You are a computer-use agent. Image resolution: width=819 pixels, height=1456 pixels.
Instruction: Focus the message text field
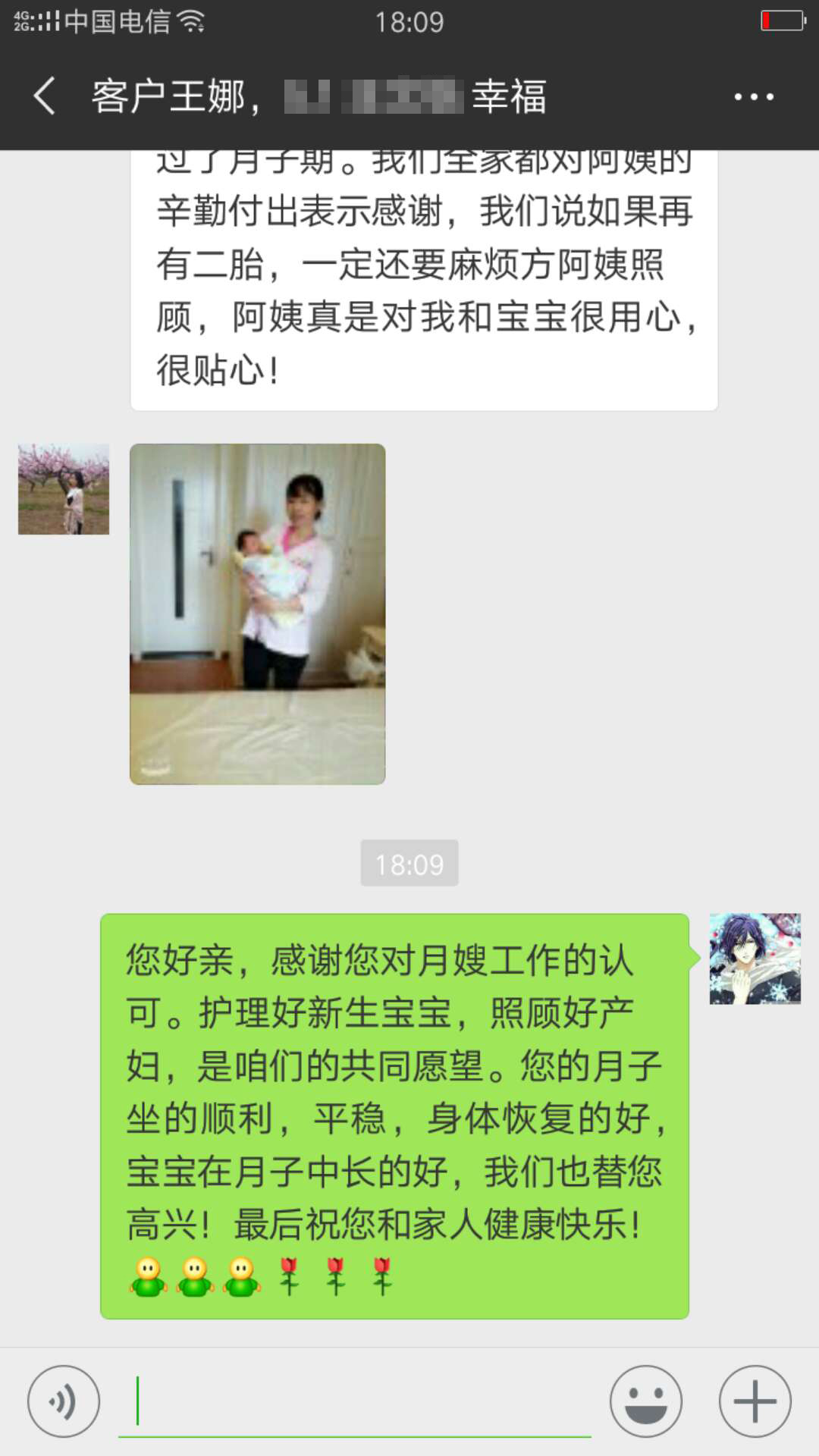354,1401
